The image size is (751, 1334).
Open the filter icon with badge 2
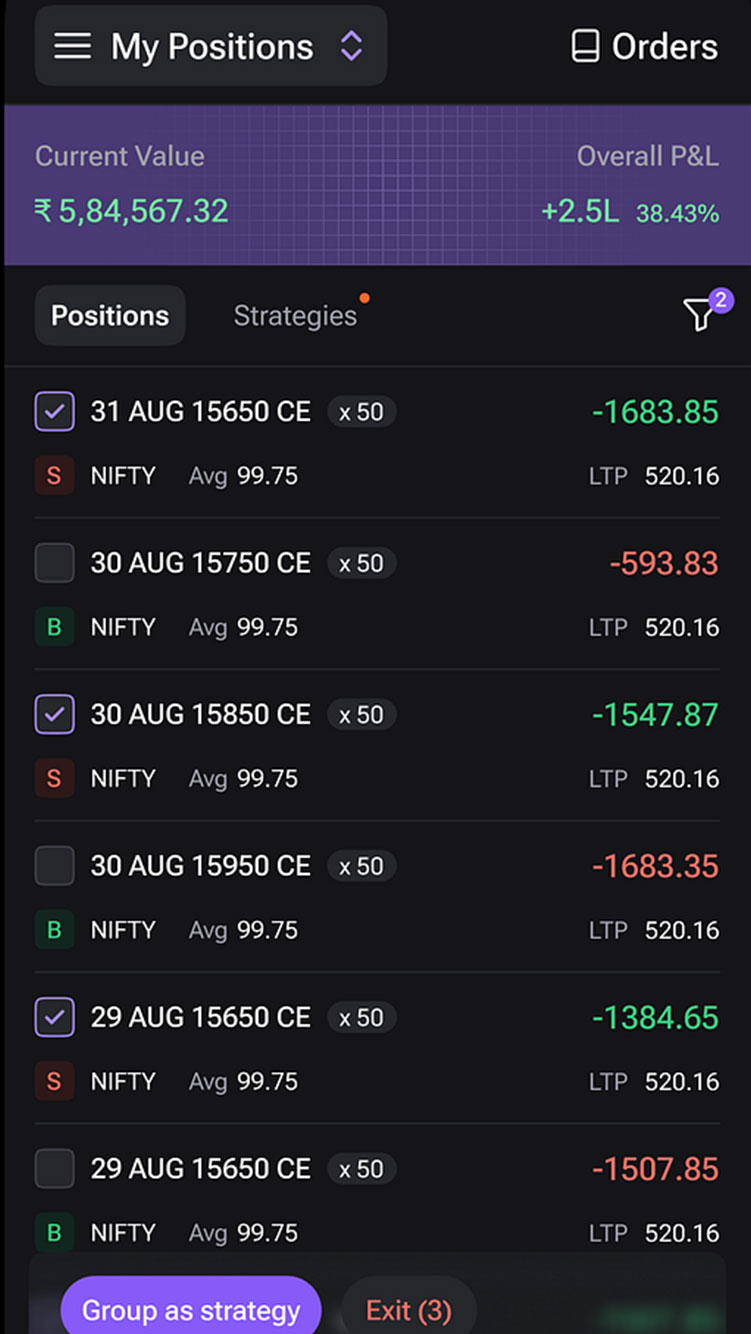click(x=705, y=311)
